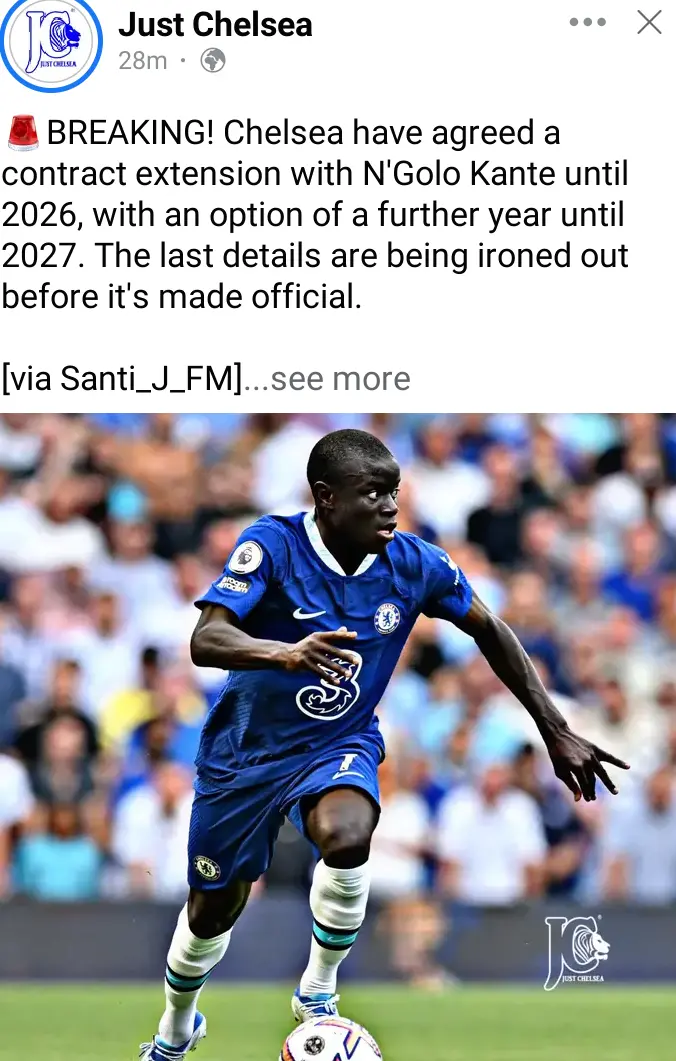
Task: Expand the post with see more
Action: [340, 379]
